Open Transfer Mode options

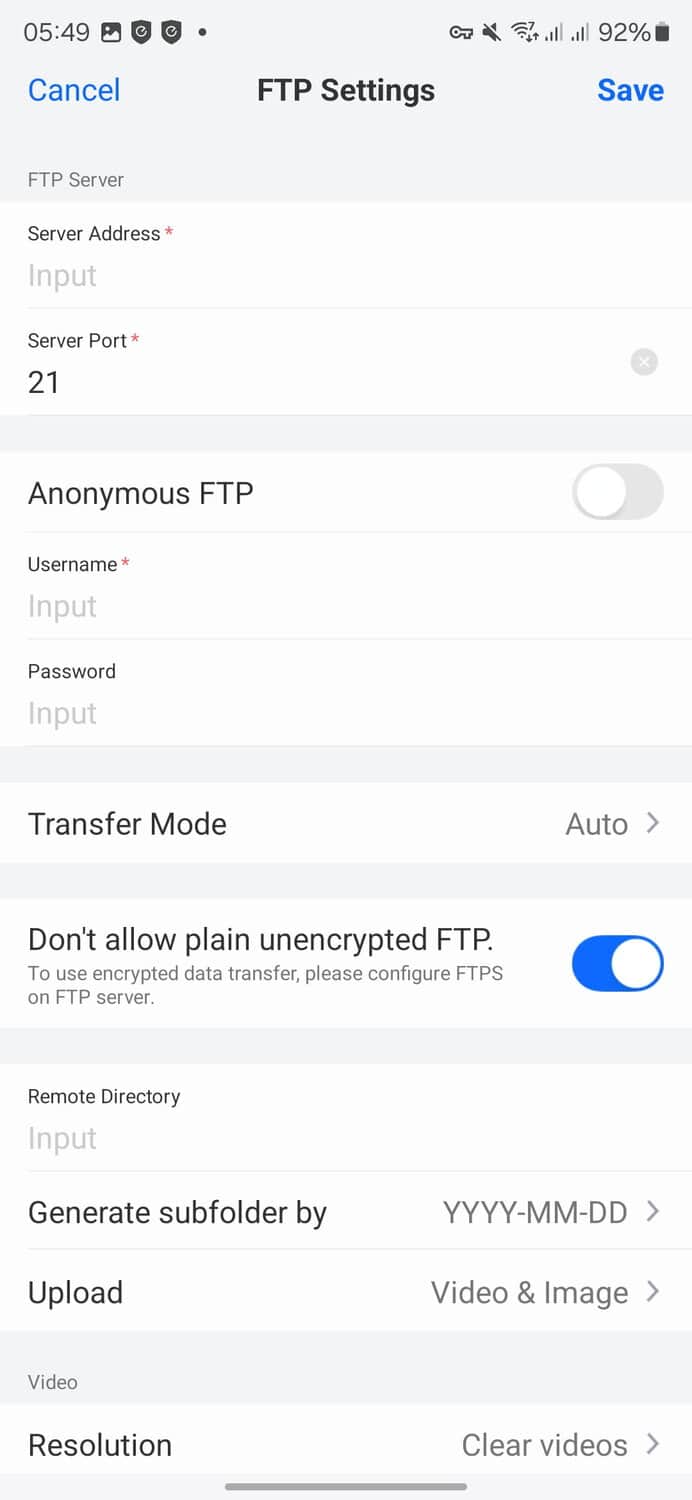[x=345, y=824]
